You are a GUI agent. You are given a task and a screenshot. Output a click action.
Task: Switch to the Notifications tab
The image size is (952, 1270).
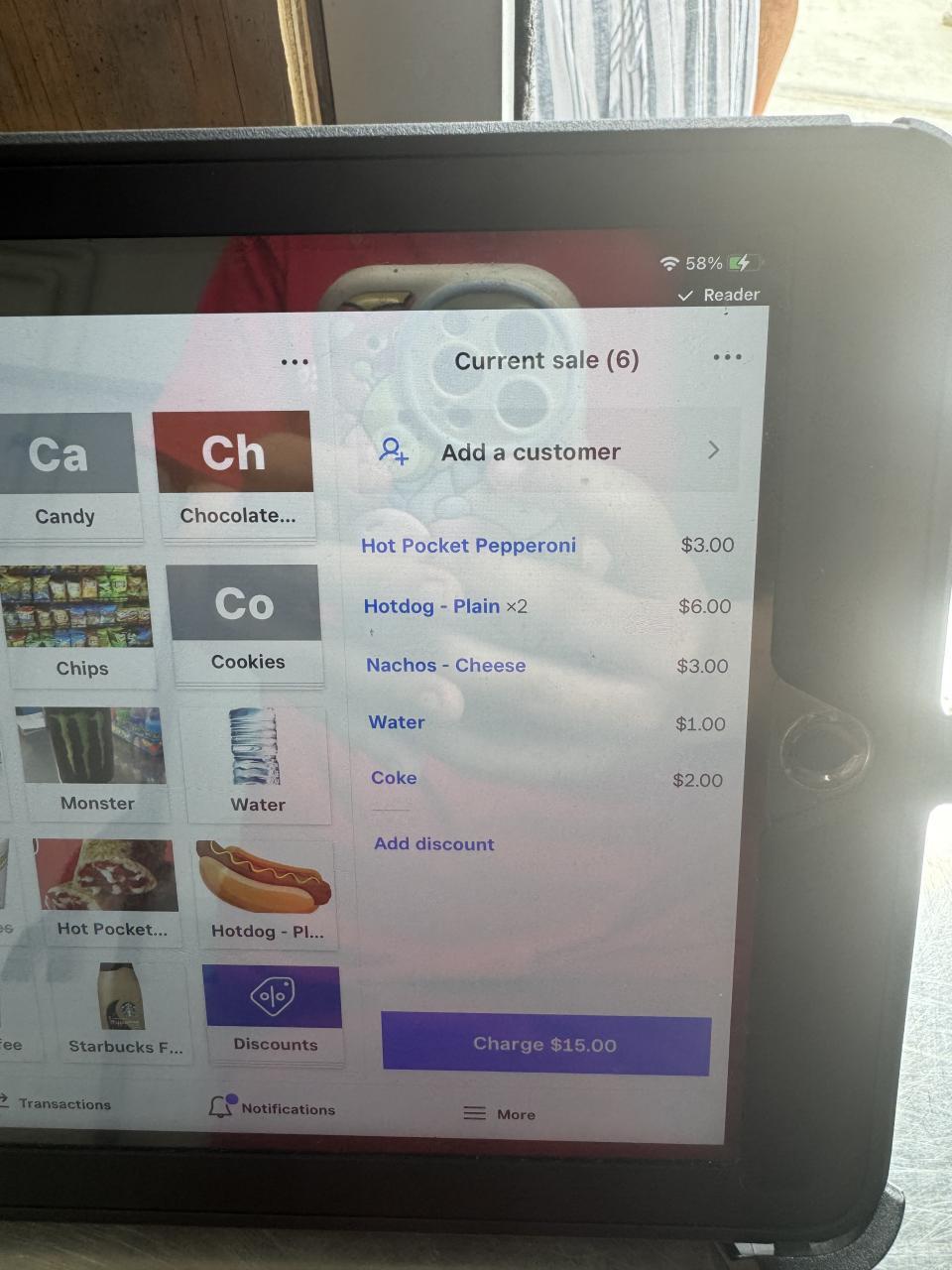(x=273, y=1108)
